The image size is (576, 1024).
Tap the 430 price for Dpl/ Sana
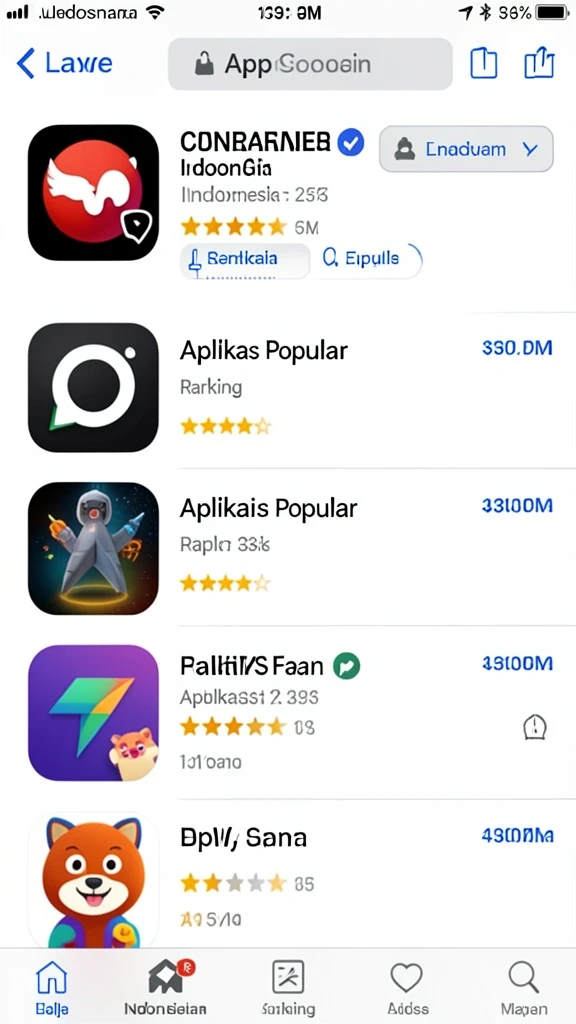[x=517, y=835]
